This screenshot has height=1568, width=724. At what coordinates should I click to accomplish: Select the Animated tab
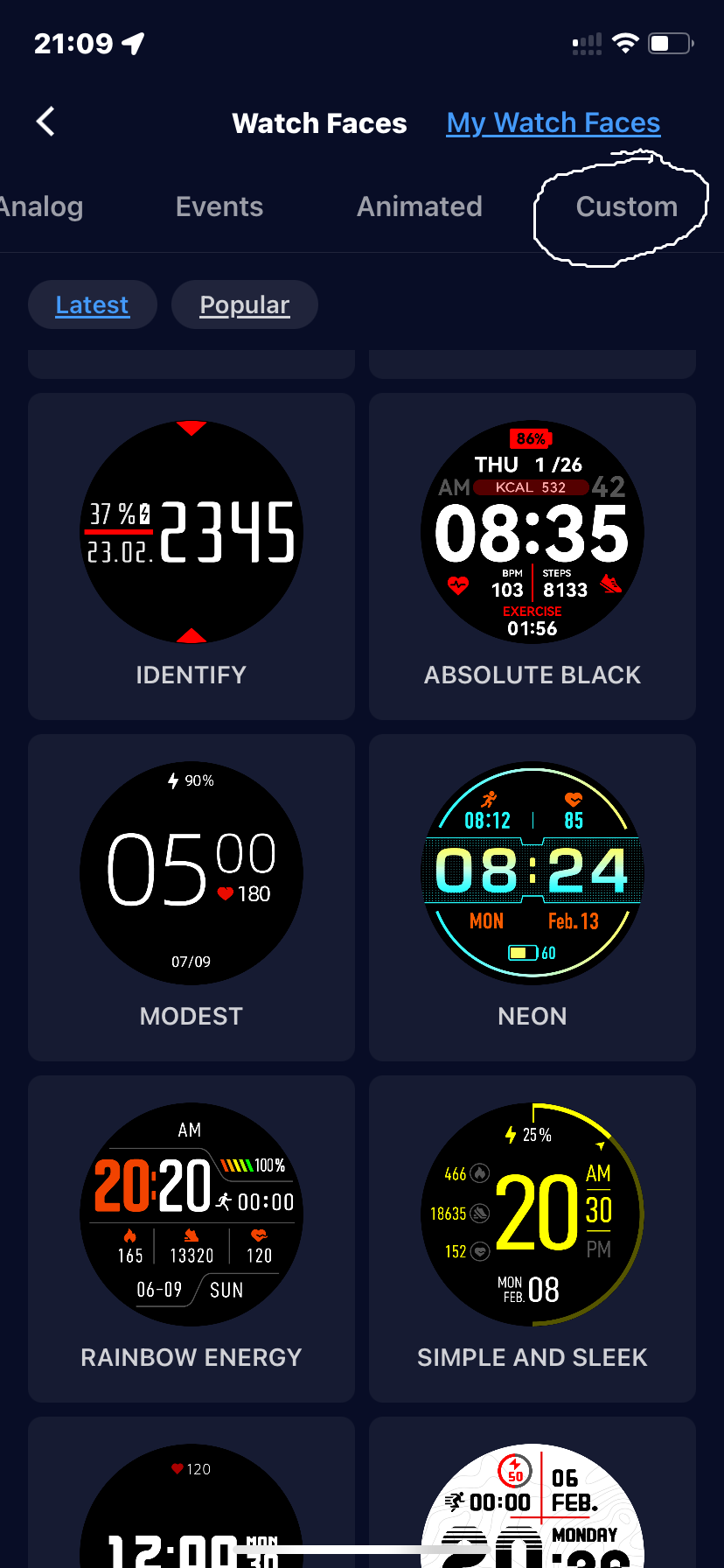420,206
